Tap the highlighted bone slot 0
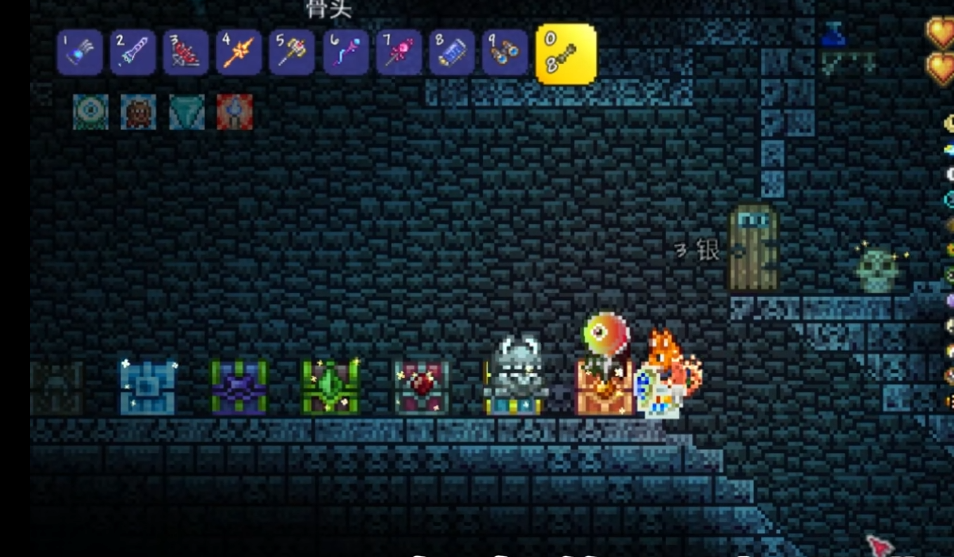954x557 pixels. 566,54
